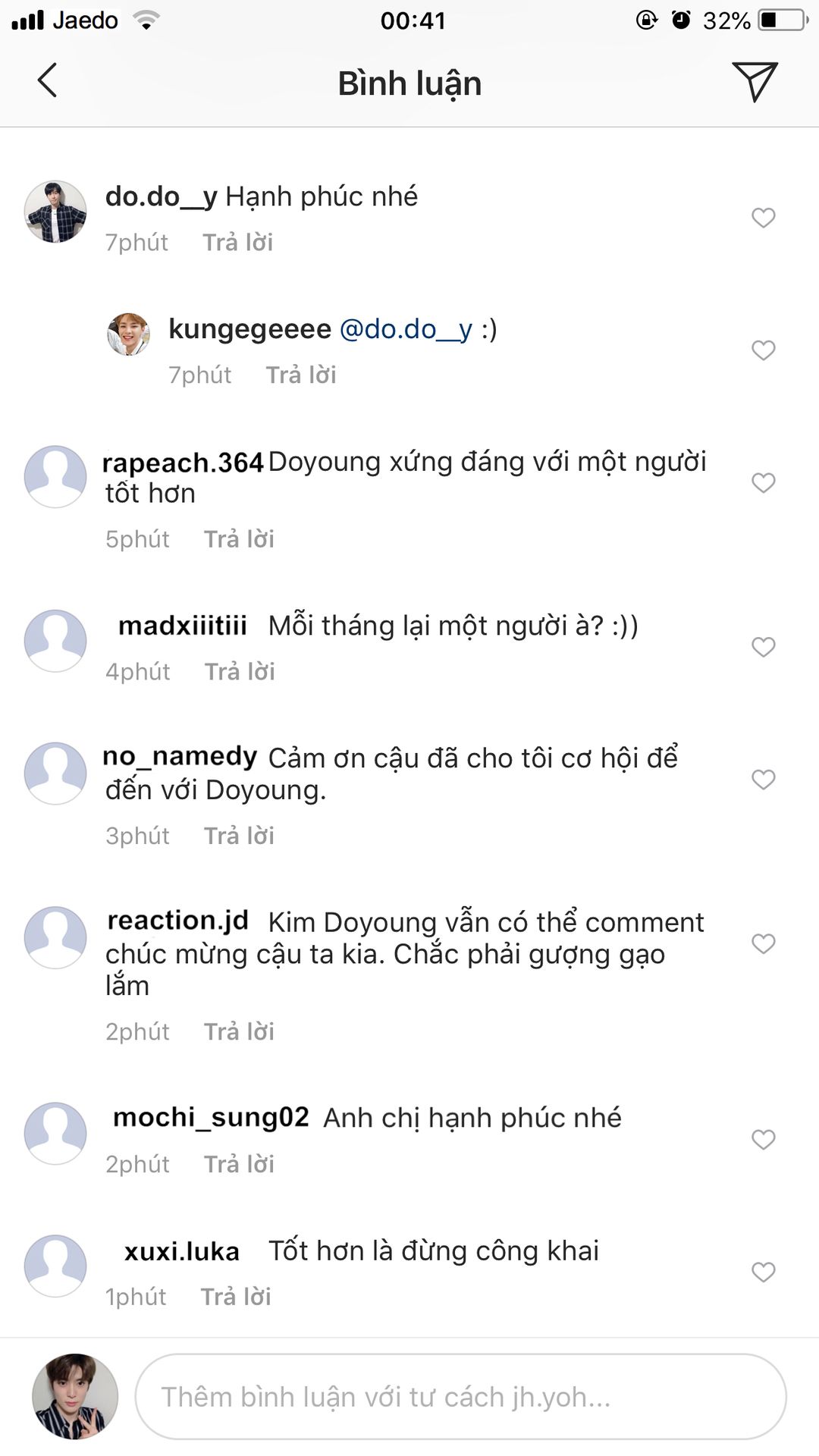Like do.do__y's comment "Hạnh phúc nhé"
The width and height of the screenshot is (819, 1456).
point(763,218)
